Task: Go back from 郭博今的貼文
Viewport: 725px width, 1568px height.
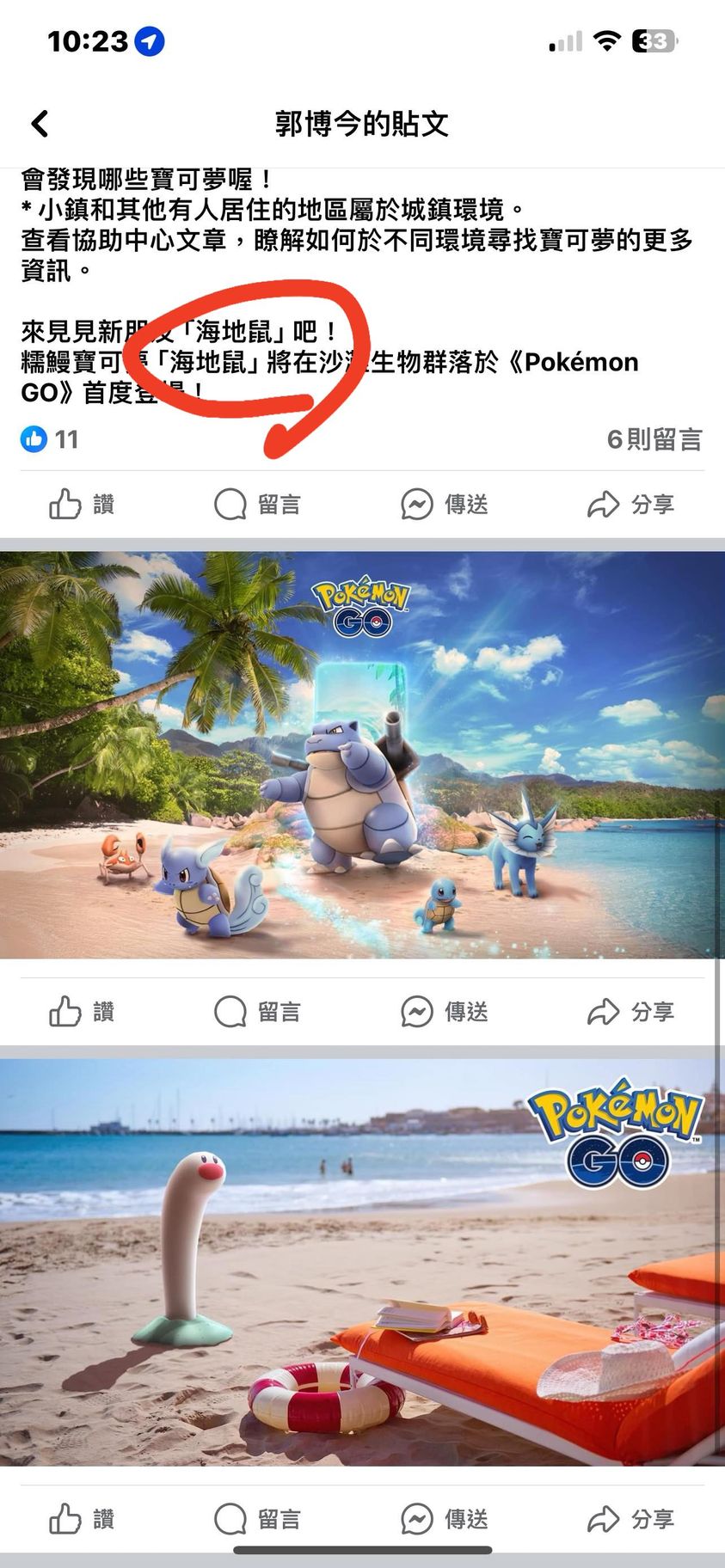Action: (x=40, y=124)
